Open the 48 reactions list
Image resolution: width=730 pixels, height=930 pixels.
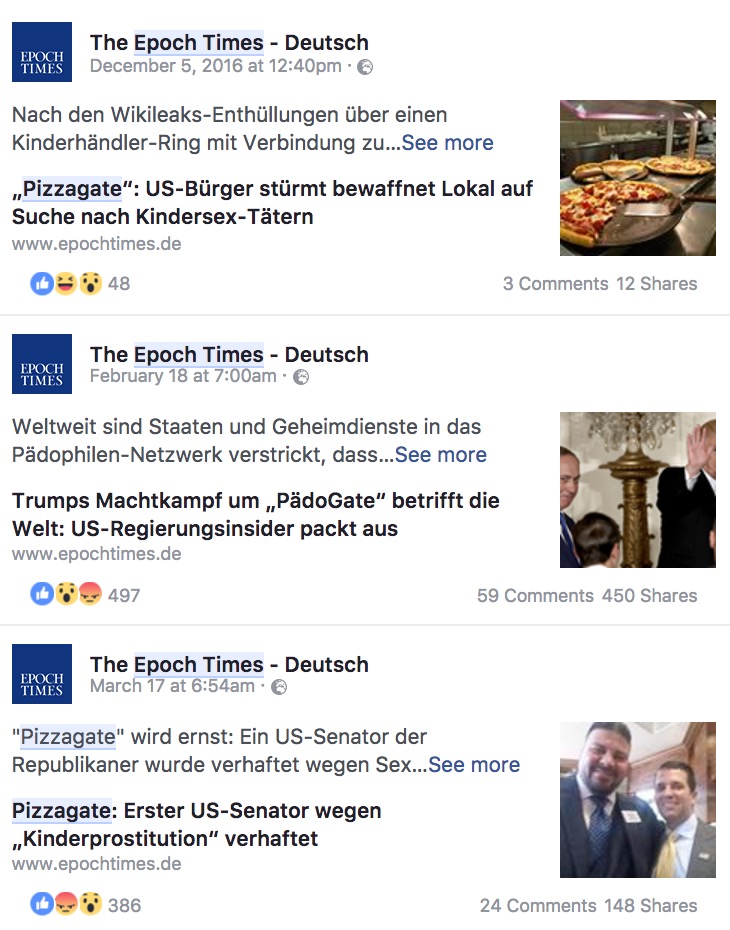point(118,284)
